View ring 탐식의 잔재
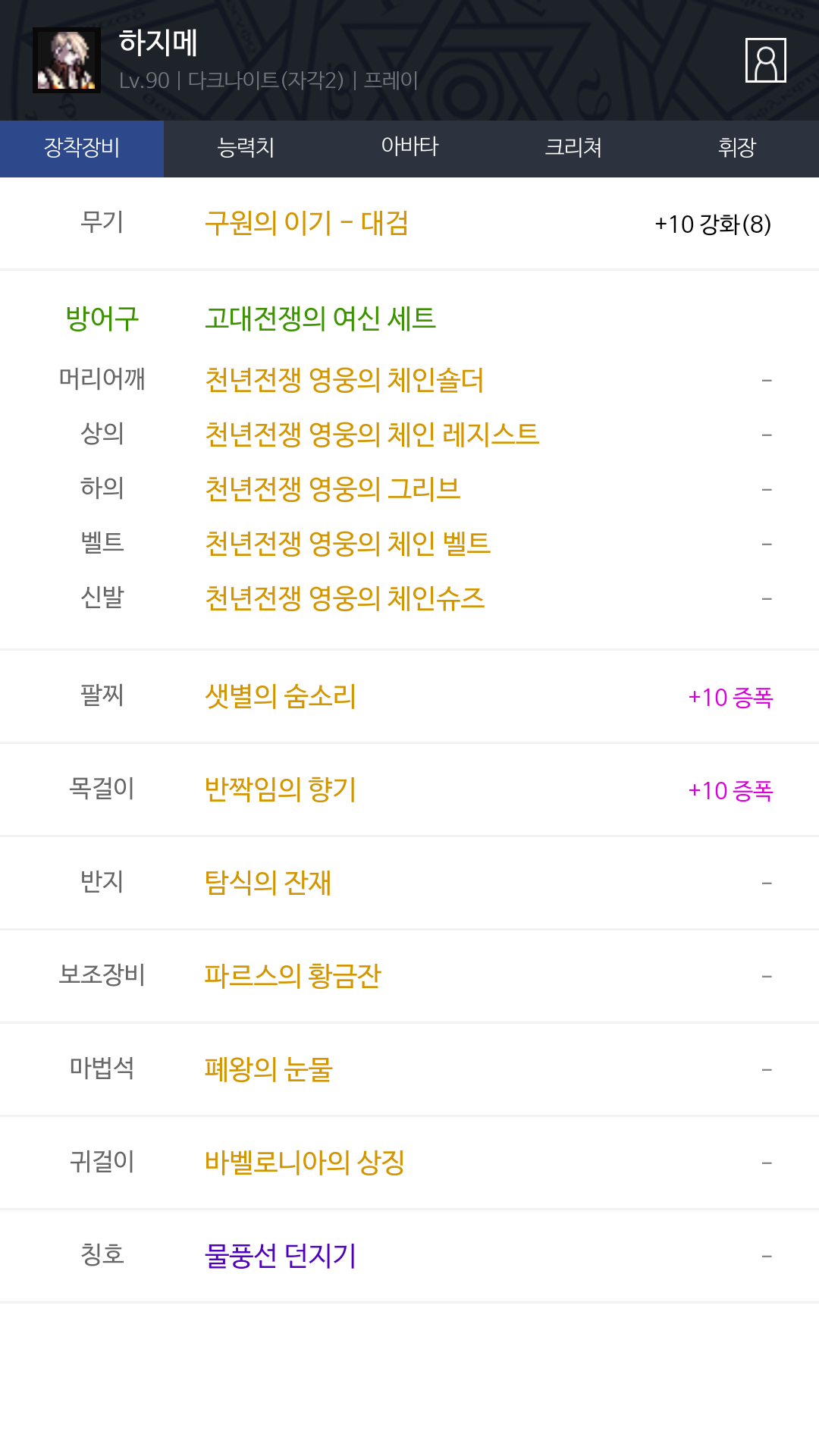 268,883
